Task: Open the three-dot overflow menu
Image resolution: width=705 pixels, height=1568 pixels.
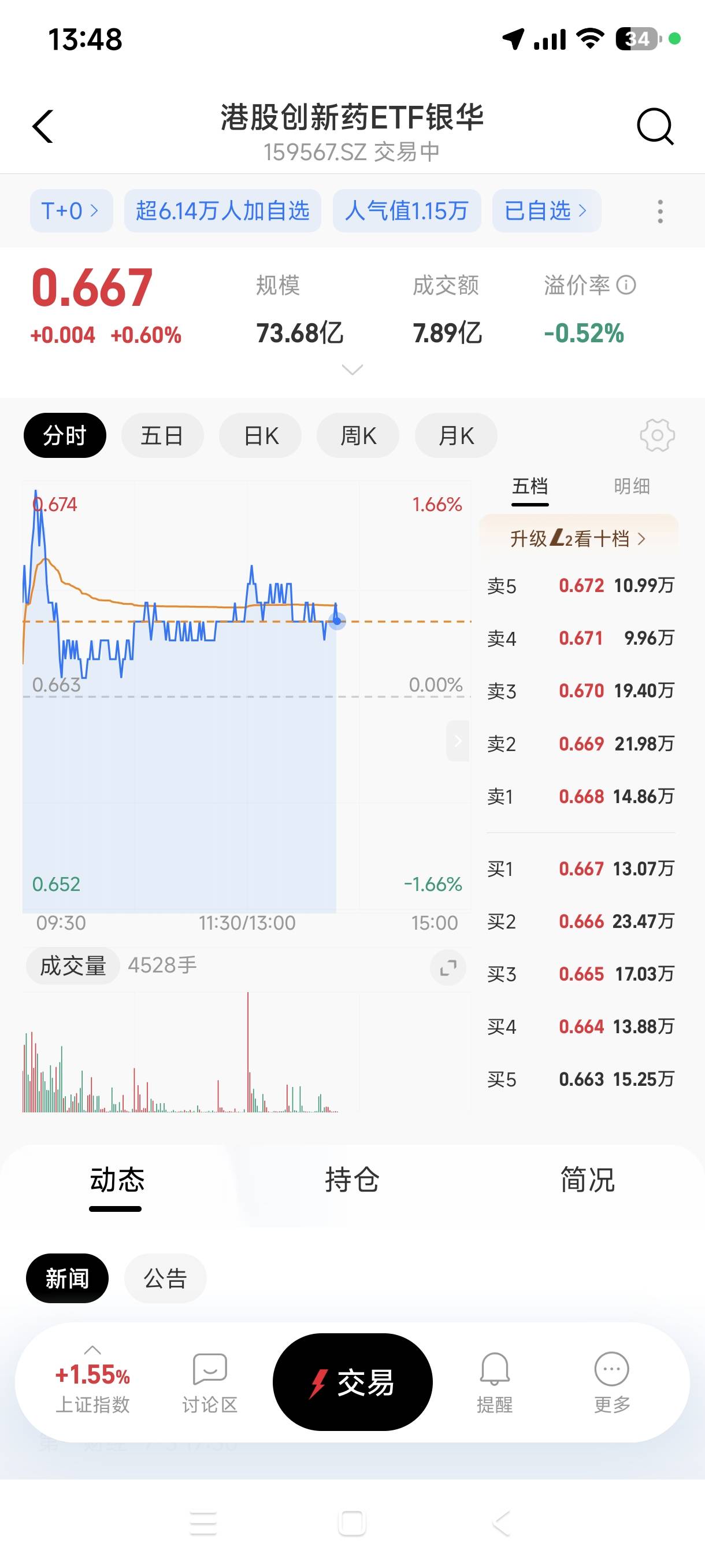Action: (660, 211)
